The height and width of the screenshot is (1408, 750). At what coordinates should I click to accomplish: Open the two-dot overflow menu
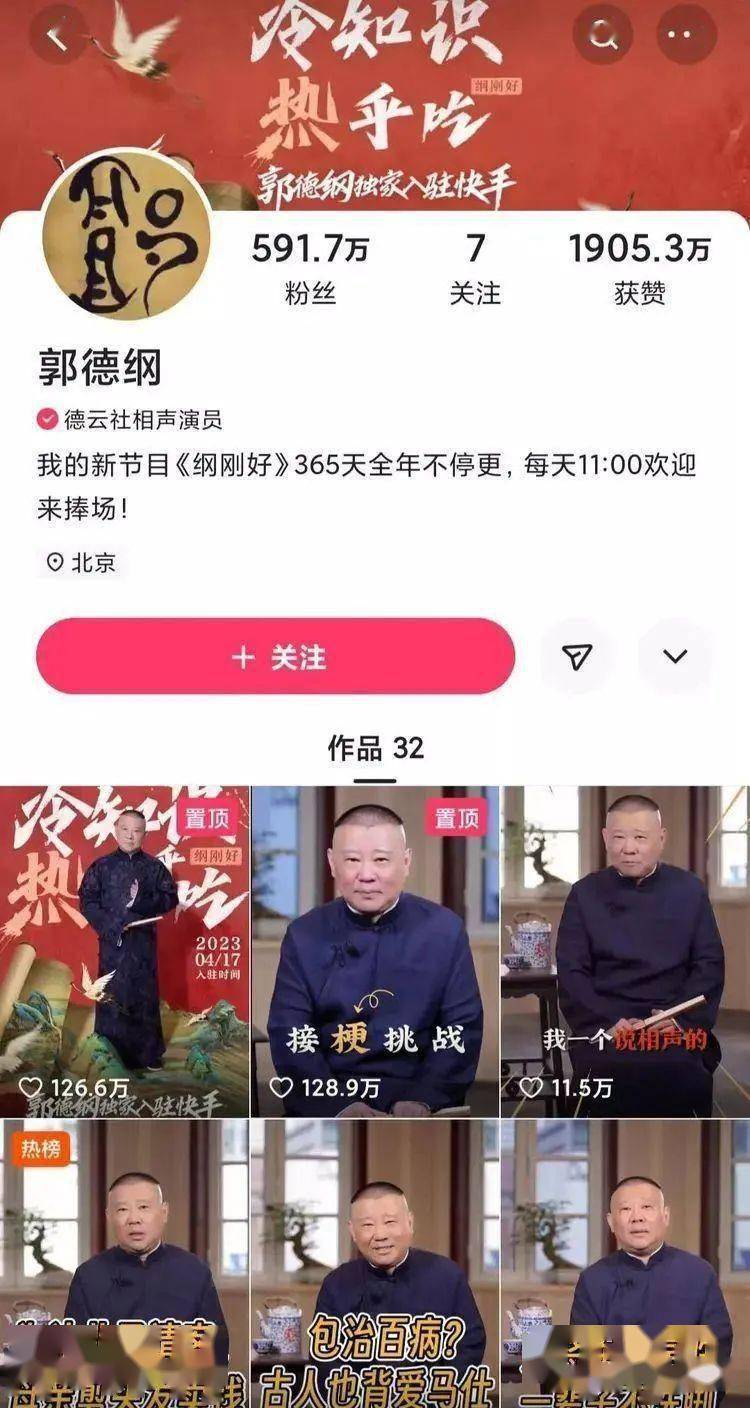point(686,36)
